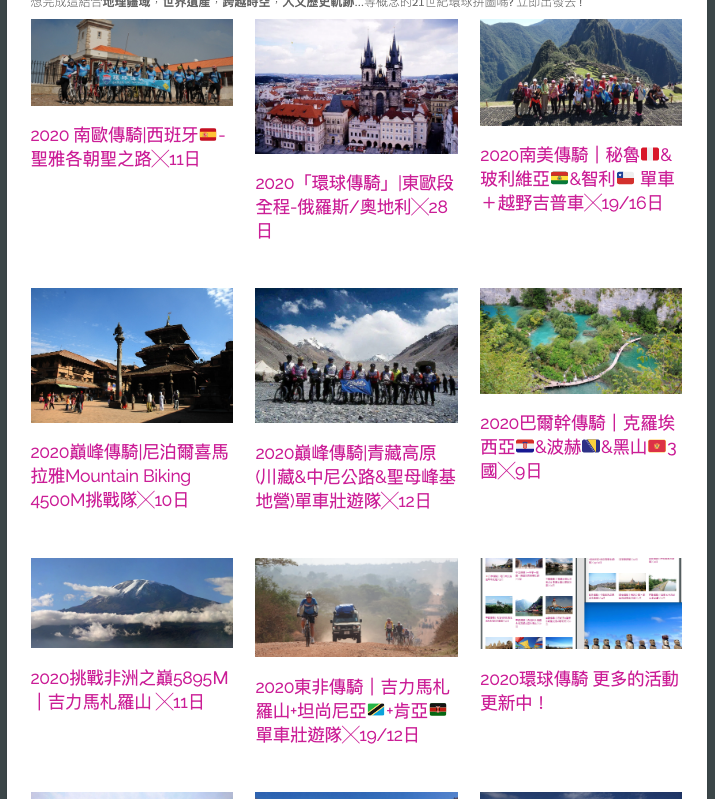
Task: Open the 尼泊爾喜馬拉雅 temple photo
Action: click(131, 355)
